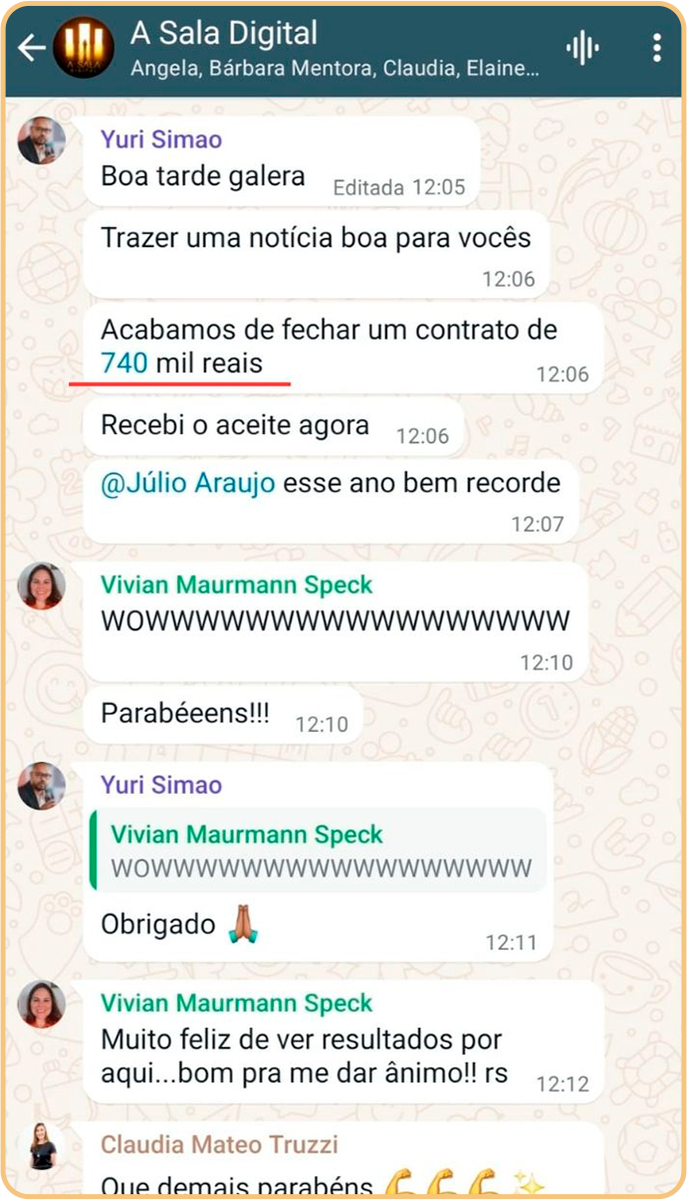Tap the blue 740 number link

click(124, 364)
